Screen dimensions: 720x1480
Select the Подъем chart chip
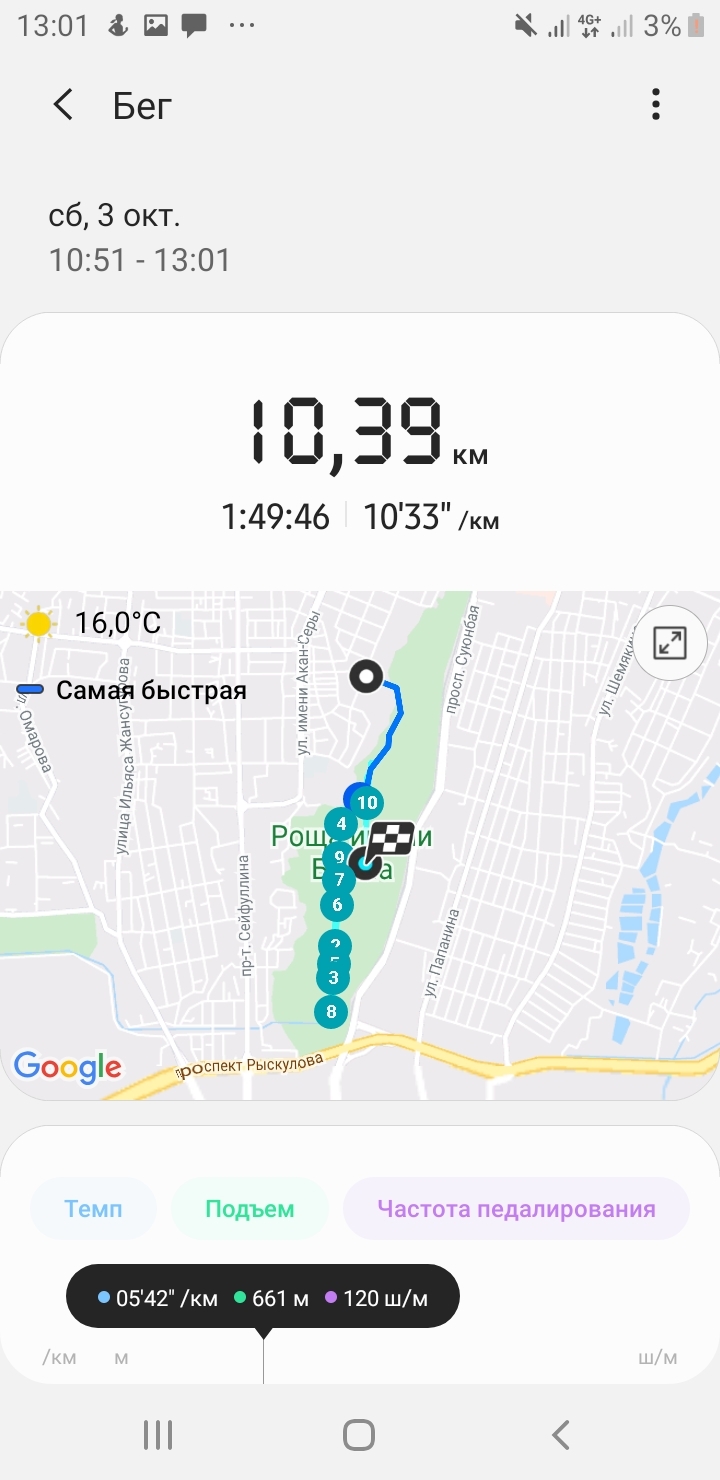point(250,1209)
